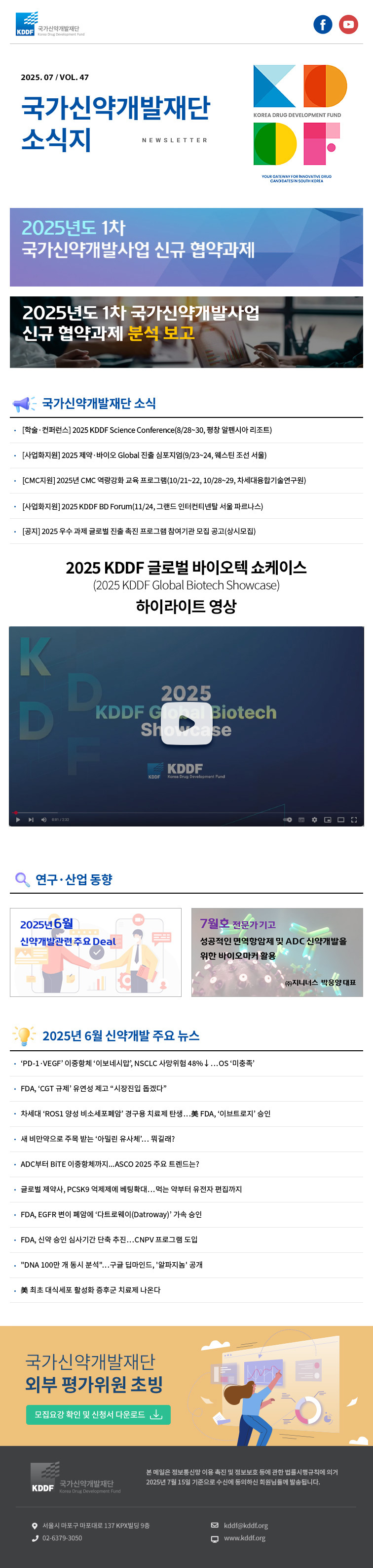The width and height of the screenshot is (373, 1568).
Task: Read the ASCO 2025 주요 트렌드 news
Action: tap(110, 1164)
